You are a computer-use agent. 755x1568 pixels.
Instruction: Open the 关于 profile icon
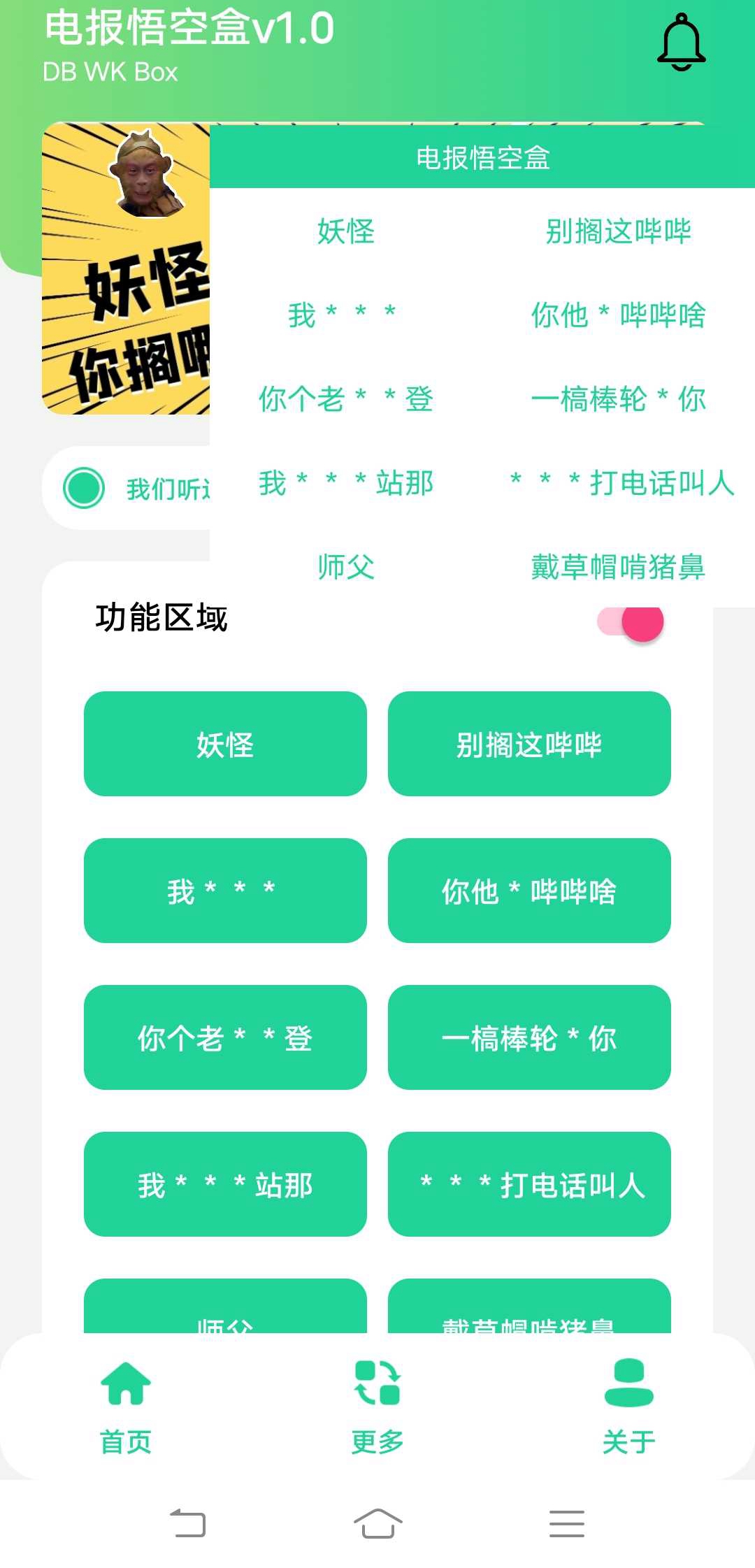coord(628,1387)
